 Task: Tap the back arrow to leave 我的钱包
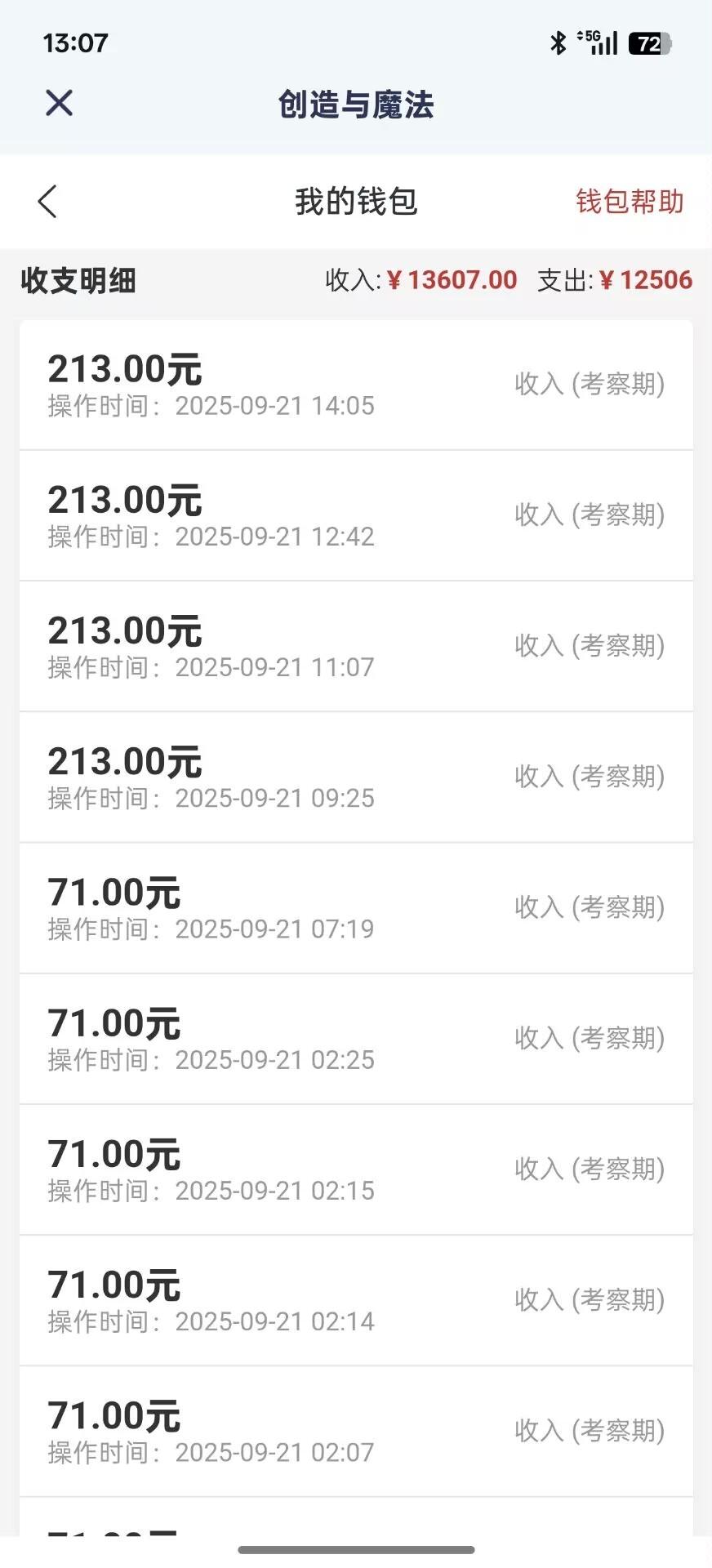tap(47, 201)
